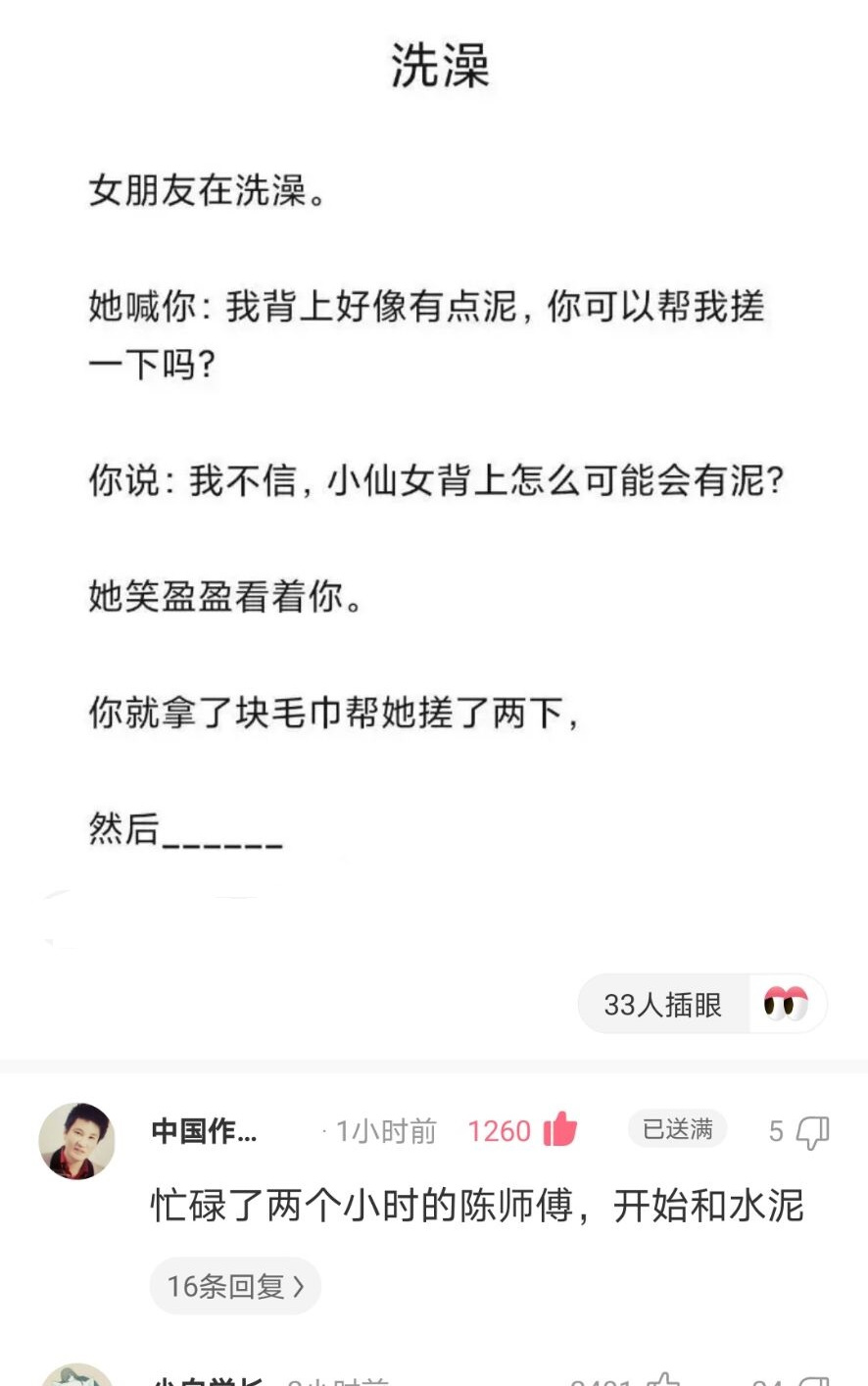Like the comment with 1260 likes

(x=559, y=1130)
